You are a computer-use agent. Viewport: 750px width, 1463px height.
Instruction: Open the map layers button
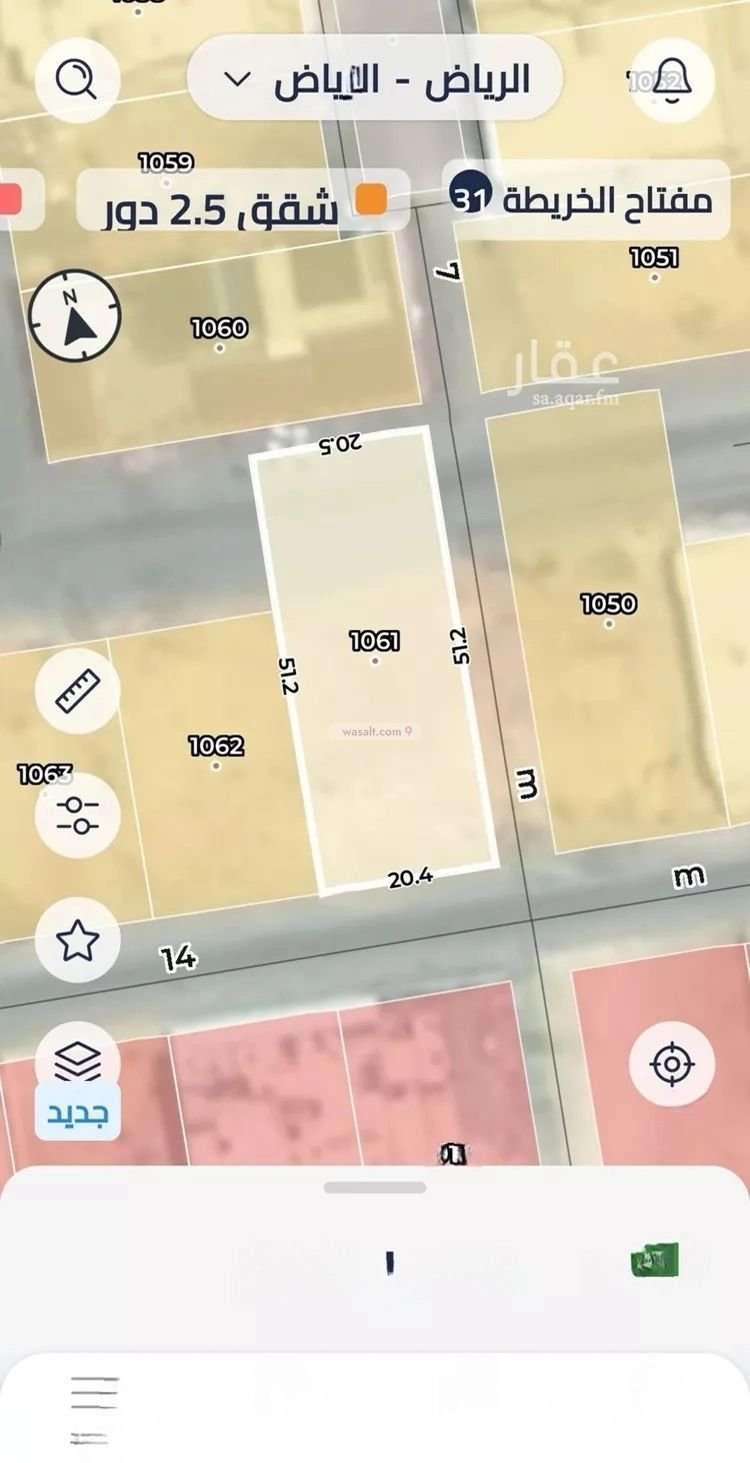coord(77,1060)
